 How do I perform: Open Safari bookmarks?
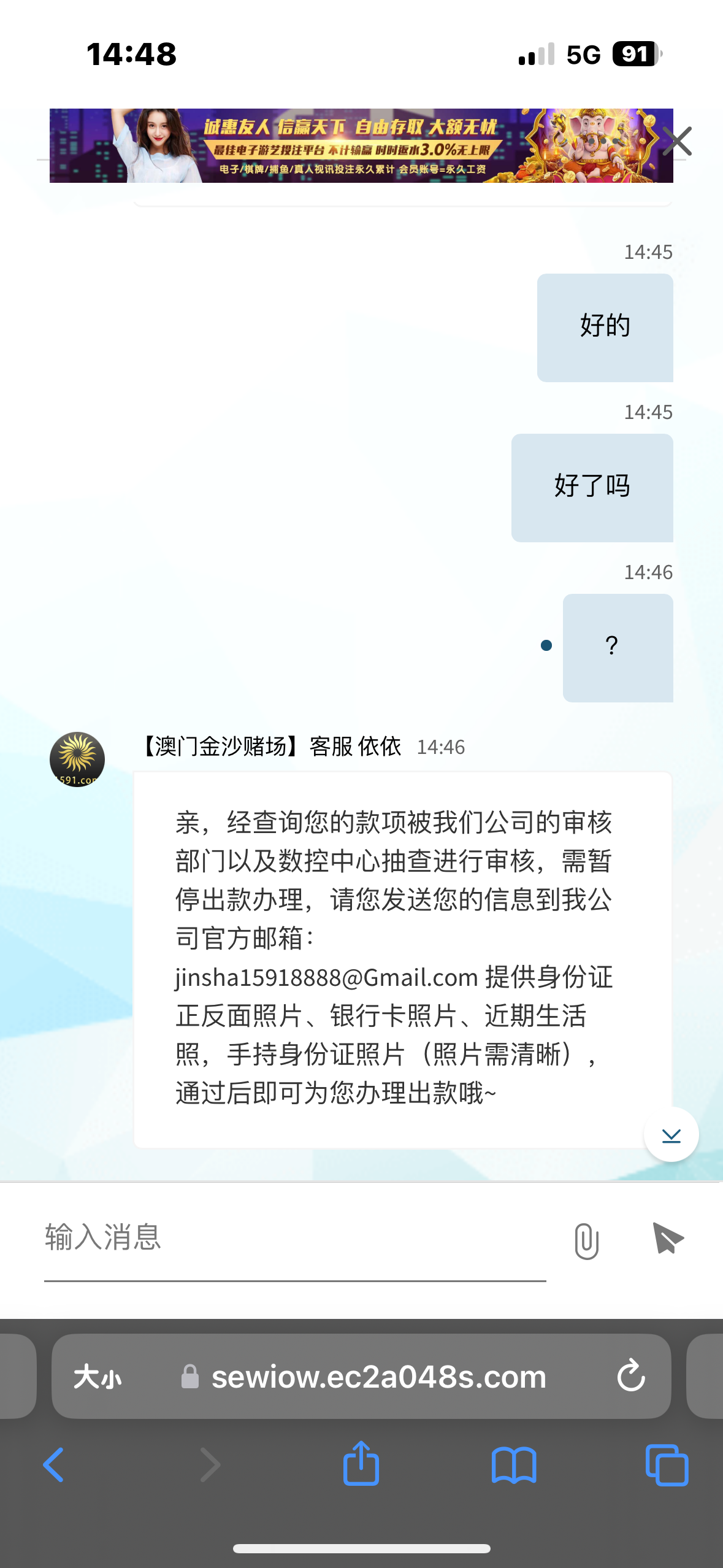coord(514,1465)
